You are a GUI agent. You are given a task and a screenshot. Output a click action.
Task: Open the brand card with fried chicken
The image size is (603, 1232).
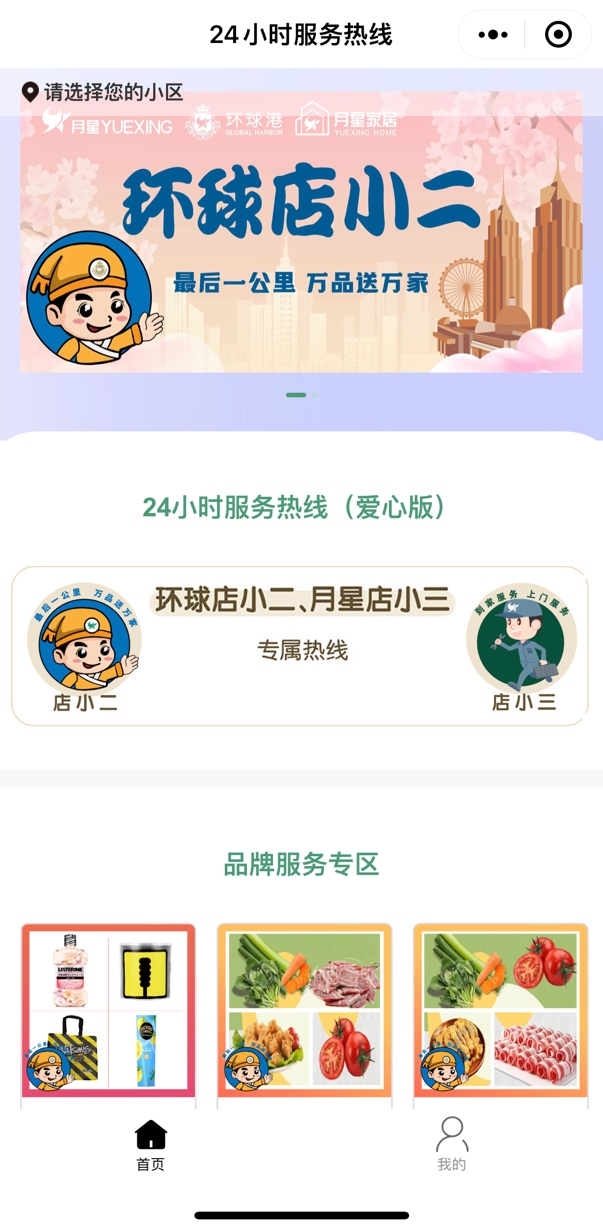click(x=304, y=1012)
